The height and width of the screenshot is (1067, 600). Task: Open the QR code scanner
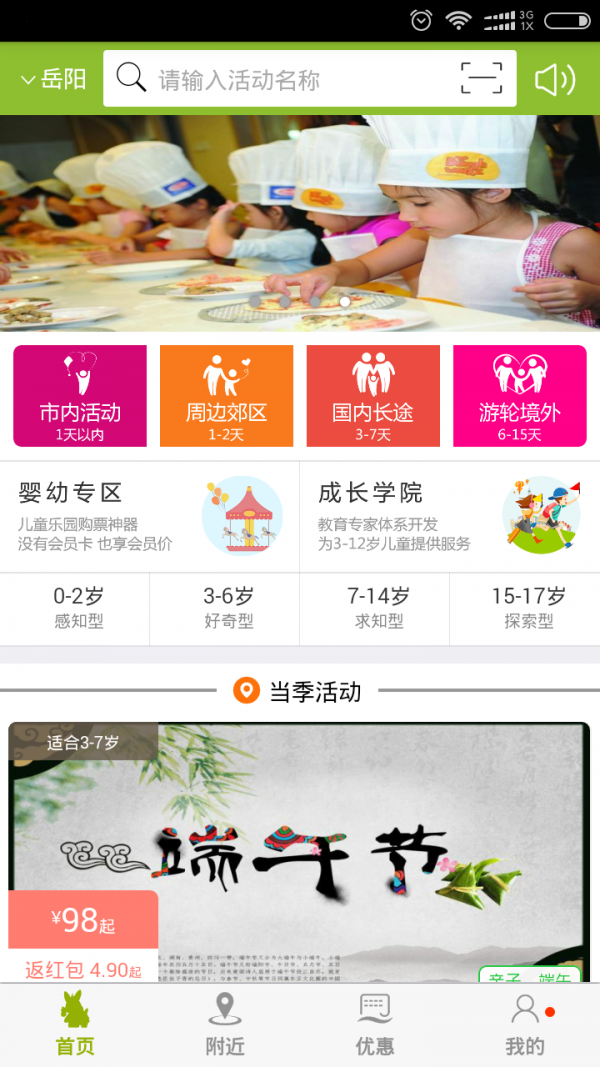click(x=481, y=79)
